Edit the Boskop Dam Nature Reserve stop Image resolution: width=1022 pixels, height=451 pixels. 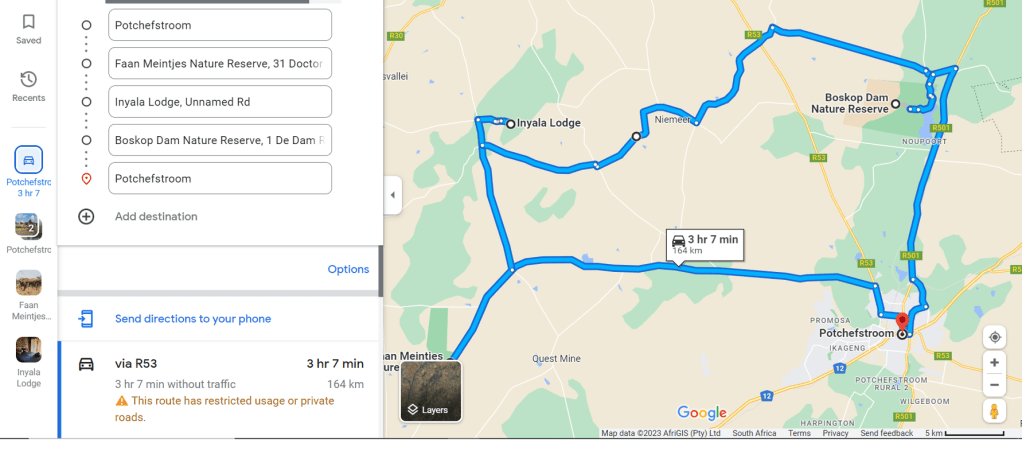point(219,140)
